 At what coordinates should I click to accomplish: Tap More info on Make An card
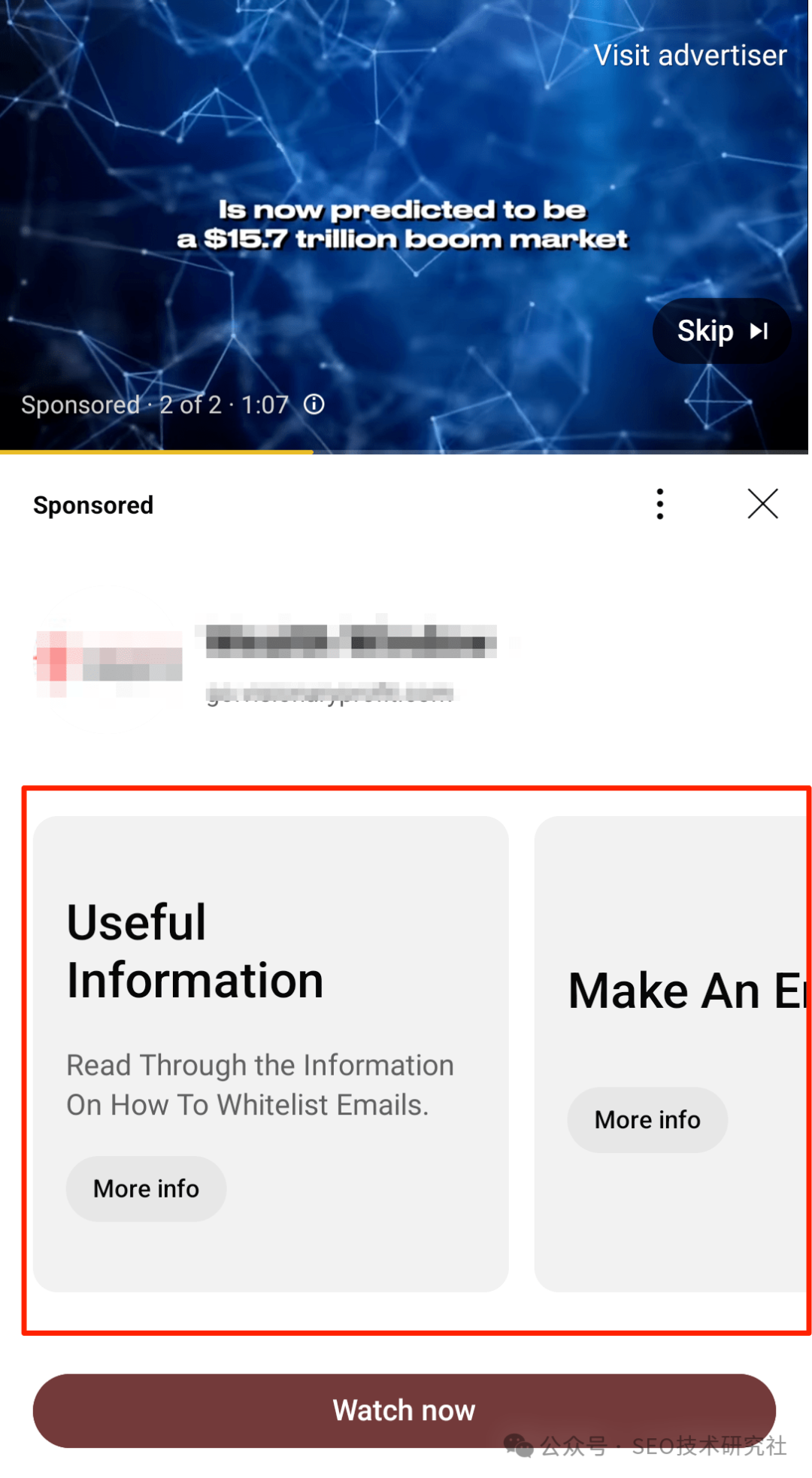coord(647,1119)
